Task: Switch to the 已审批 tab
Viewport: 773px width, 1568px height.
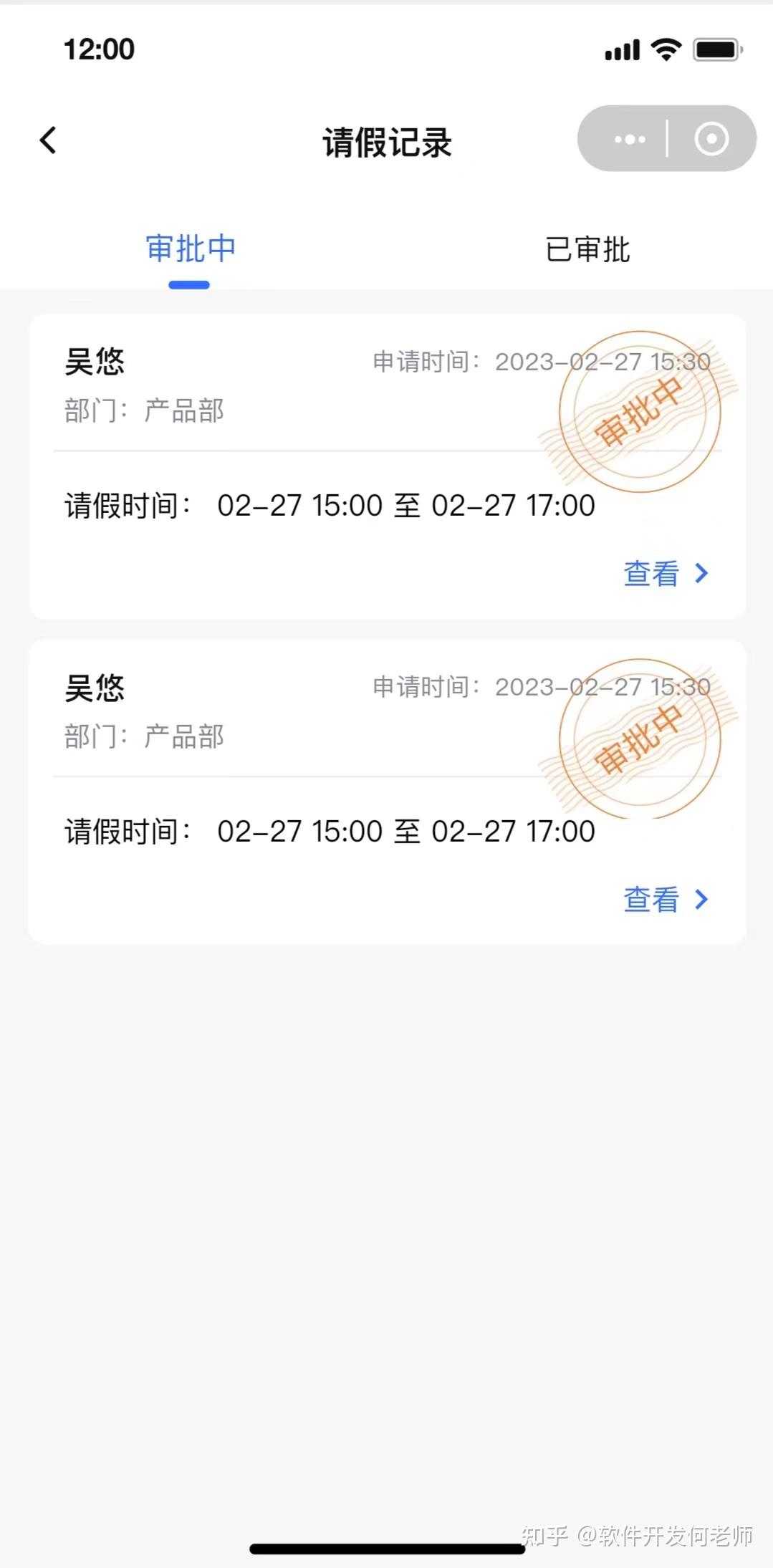Action: pos(587,250)
